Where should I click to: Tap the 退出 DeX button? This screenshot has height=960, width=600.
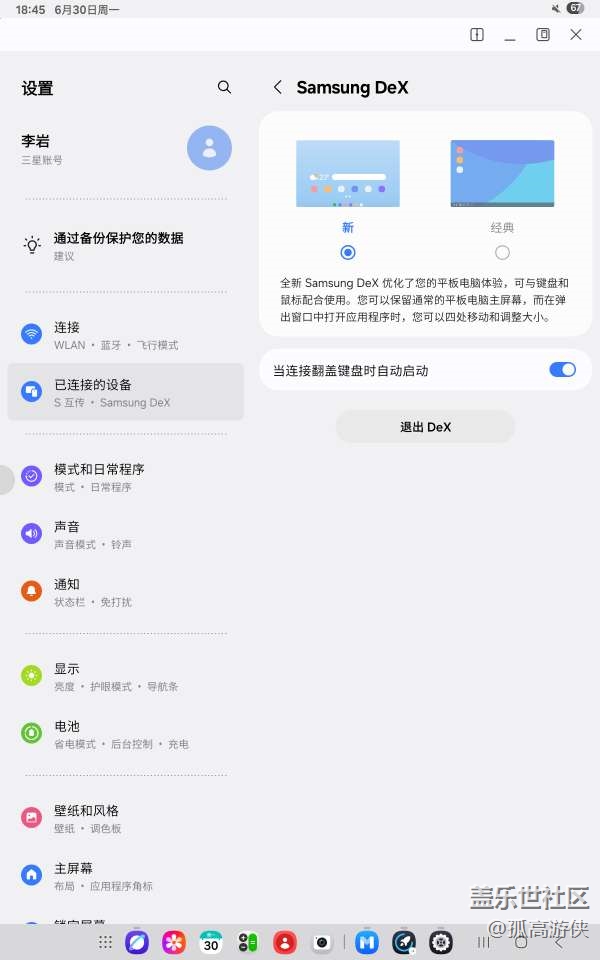[426, 427]
